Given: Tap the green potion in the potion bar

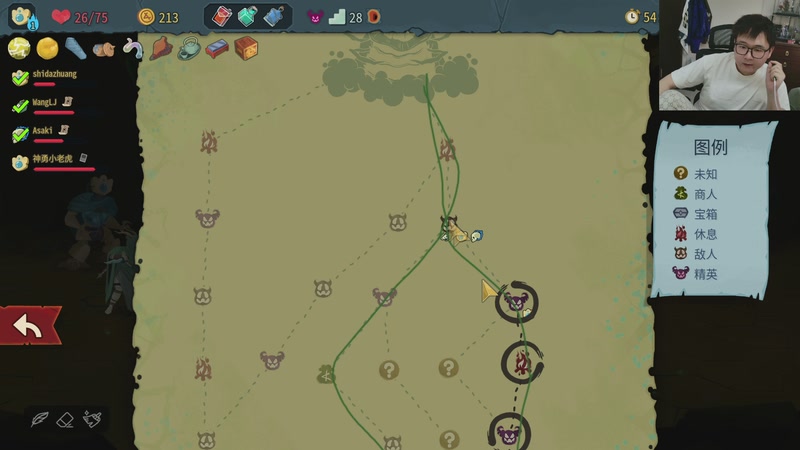Looking at the screenshot, I should click(x=247, y=16).
